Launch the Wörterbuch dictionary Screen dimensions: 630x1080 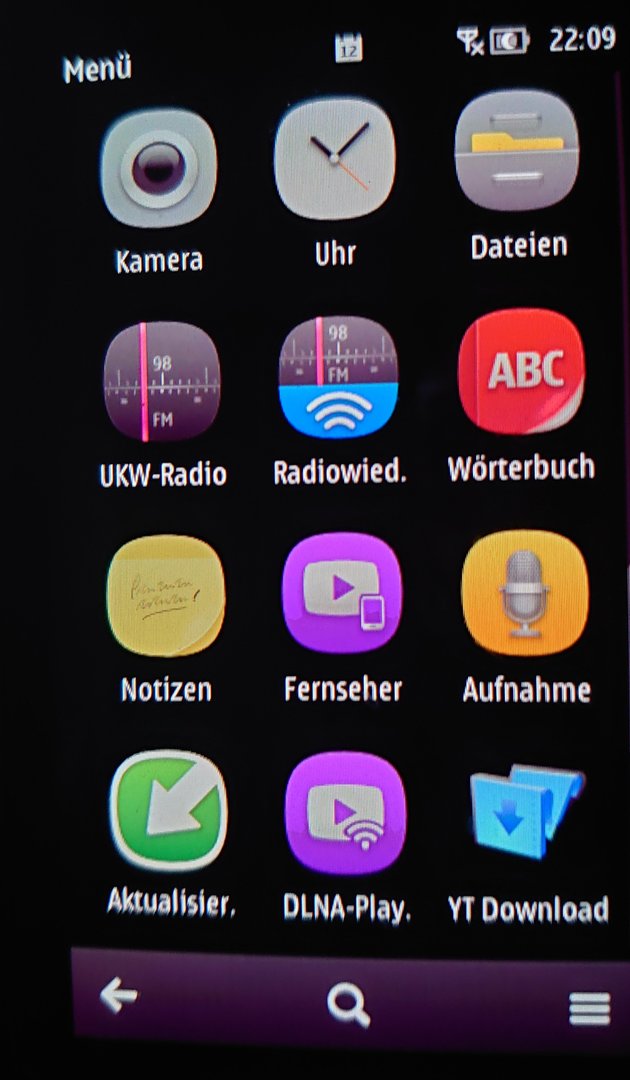point(521,372)
